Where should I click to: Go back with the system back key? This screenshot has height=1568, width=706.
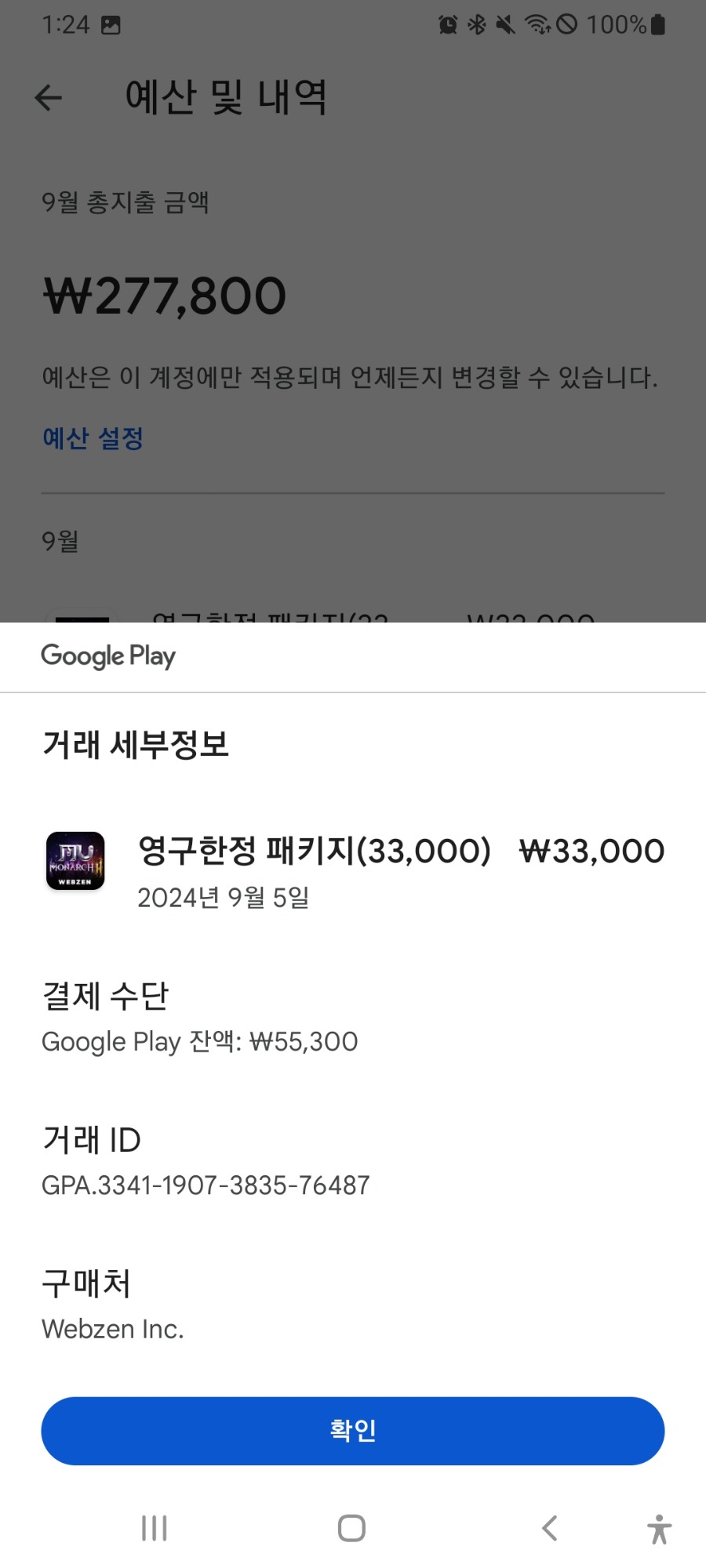tap(550, 1528)
